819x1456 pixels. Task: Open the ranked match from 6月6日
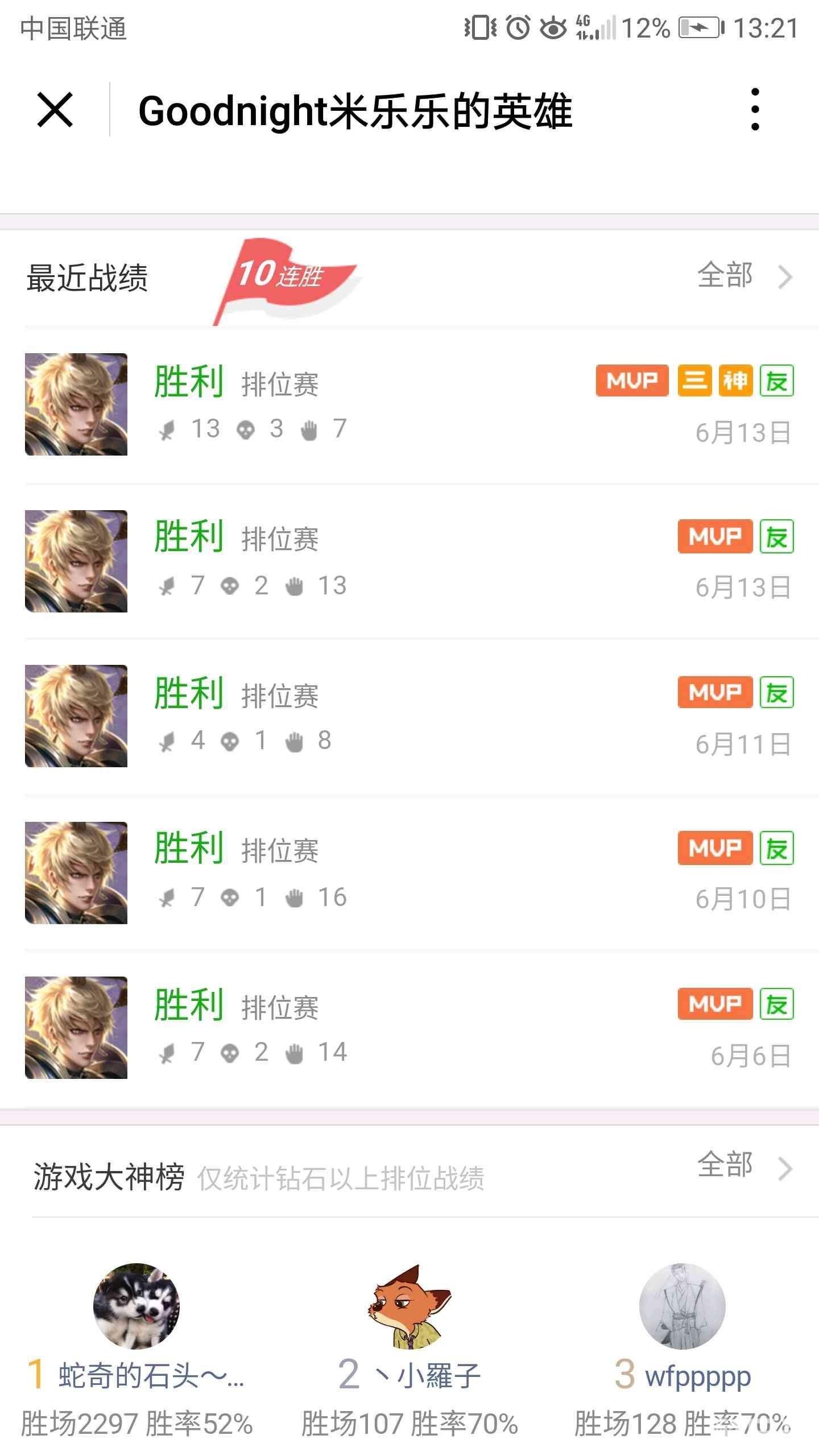(x=409, y=1028)
